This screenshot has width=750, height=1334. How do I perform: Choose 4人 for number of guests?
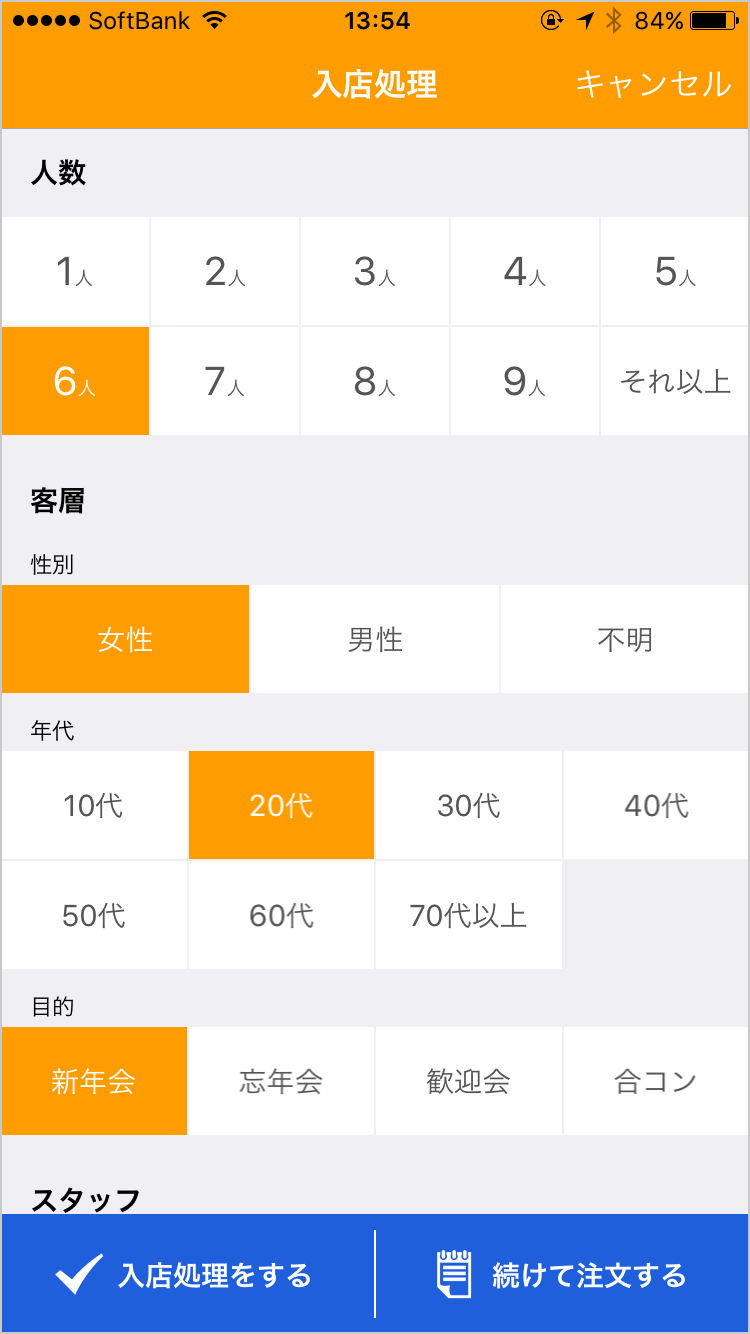[525, 272]
